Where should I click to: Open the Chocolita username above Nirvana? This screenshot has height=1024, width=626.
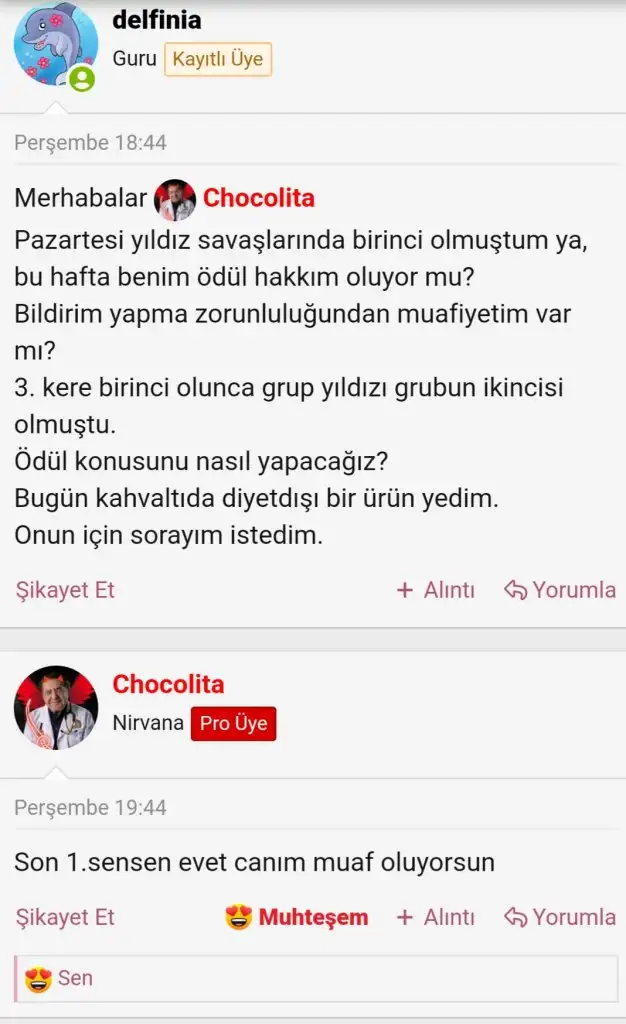(168, 684)
